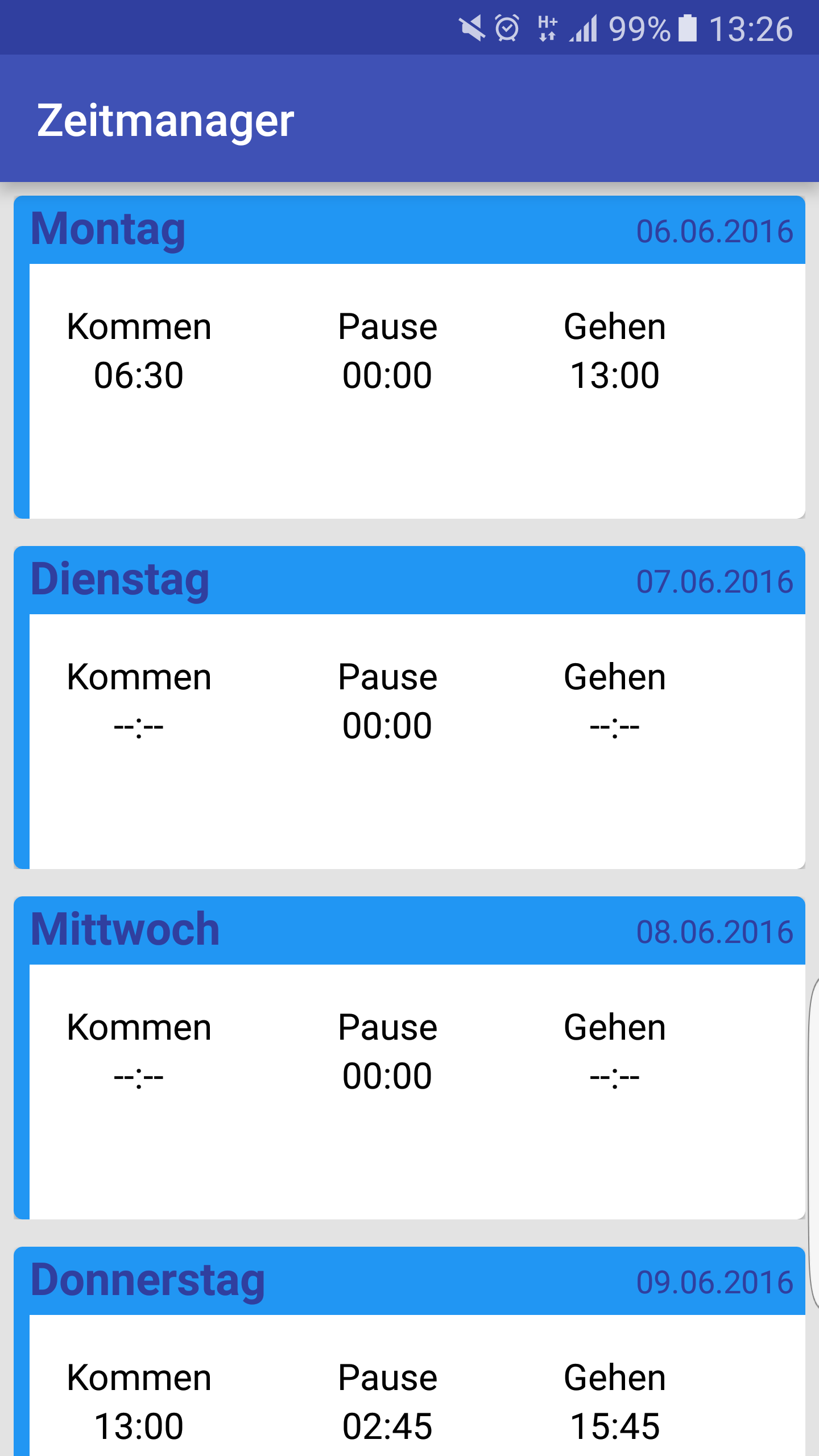Viewport: 819px width, 1456px height.
Task: Open the Dienstag 07.06.2016 card
Action: 409,708
